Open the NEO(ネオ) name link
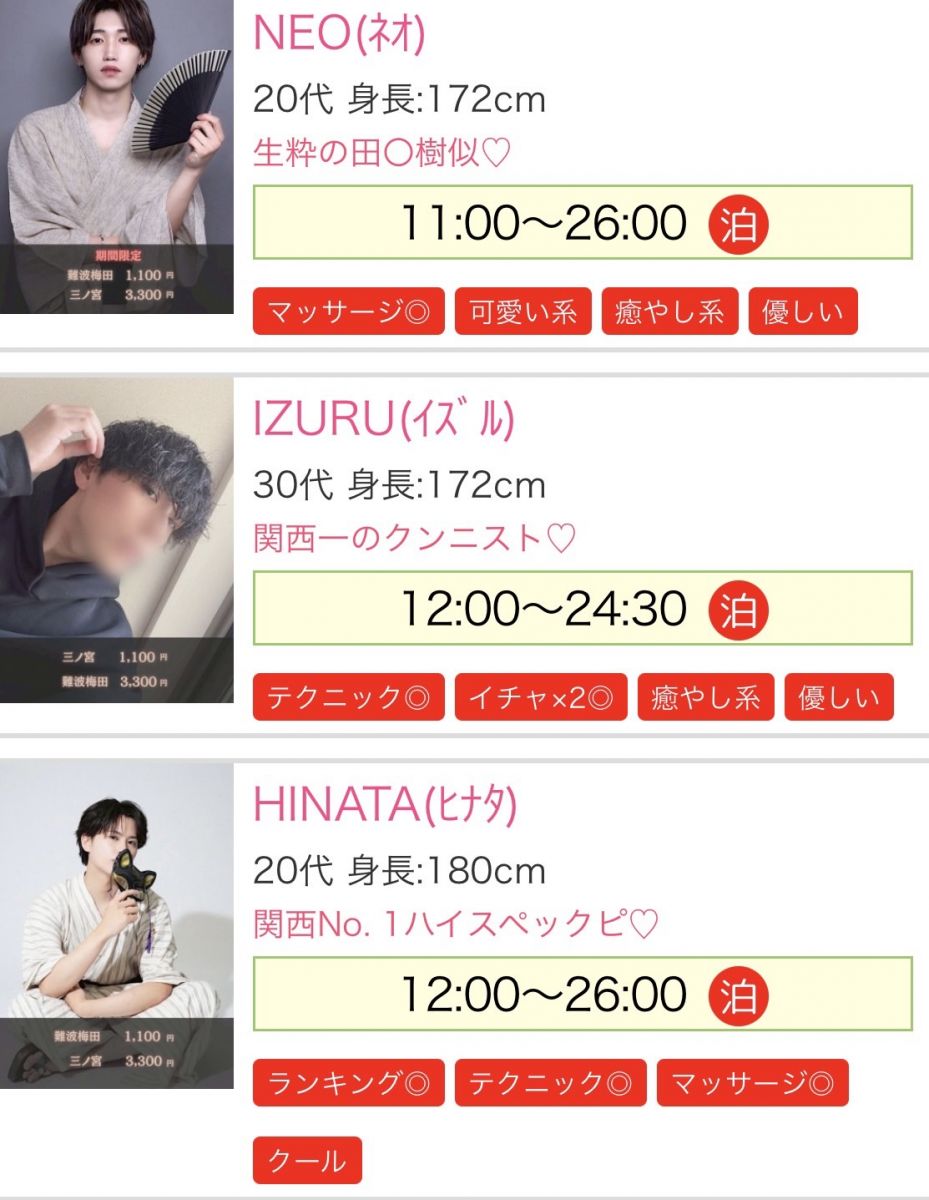The width and height of the screenshot is (929, 1200). [340, 35]
